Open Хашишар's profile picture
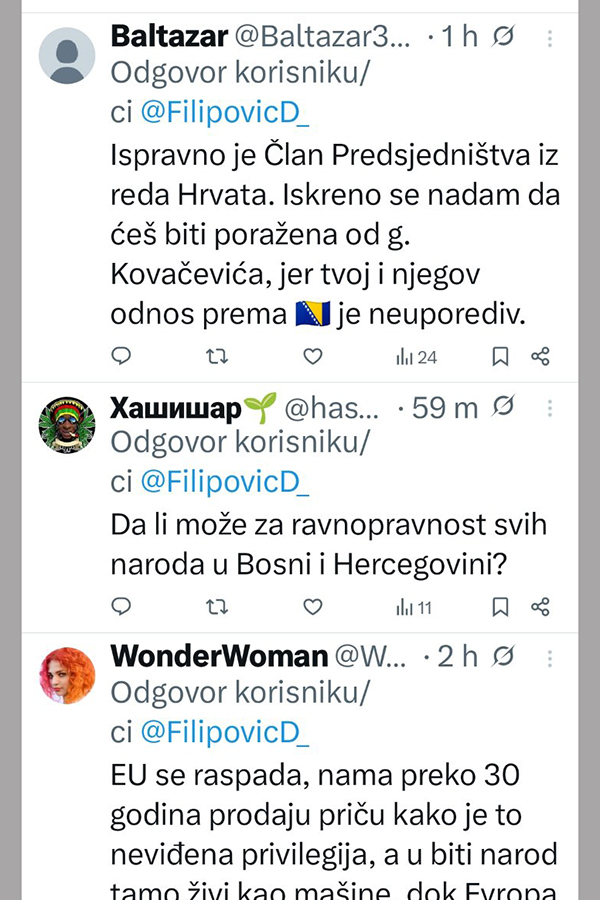 coord(66,426)
